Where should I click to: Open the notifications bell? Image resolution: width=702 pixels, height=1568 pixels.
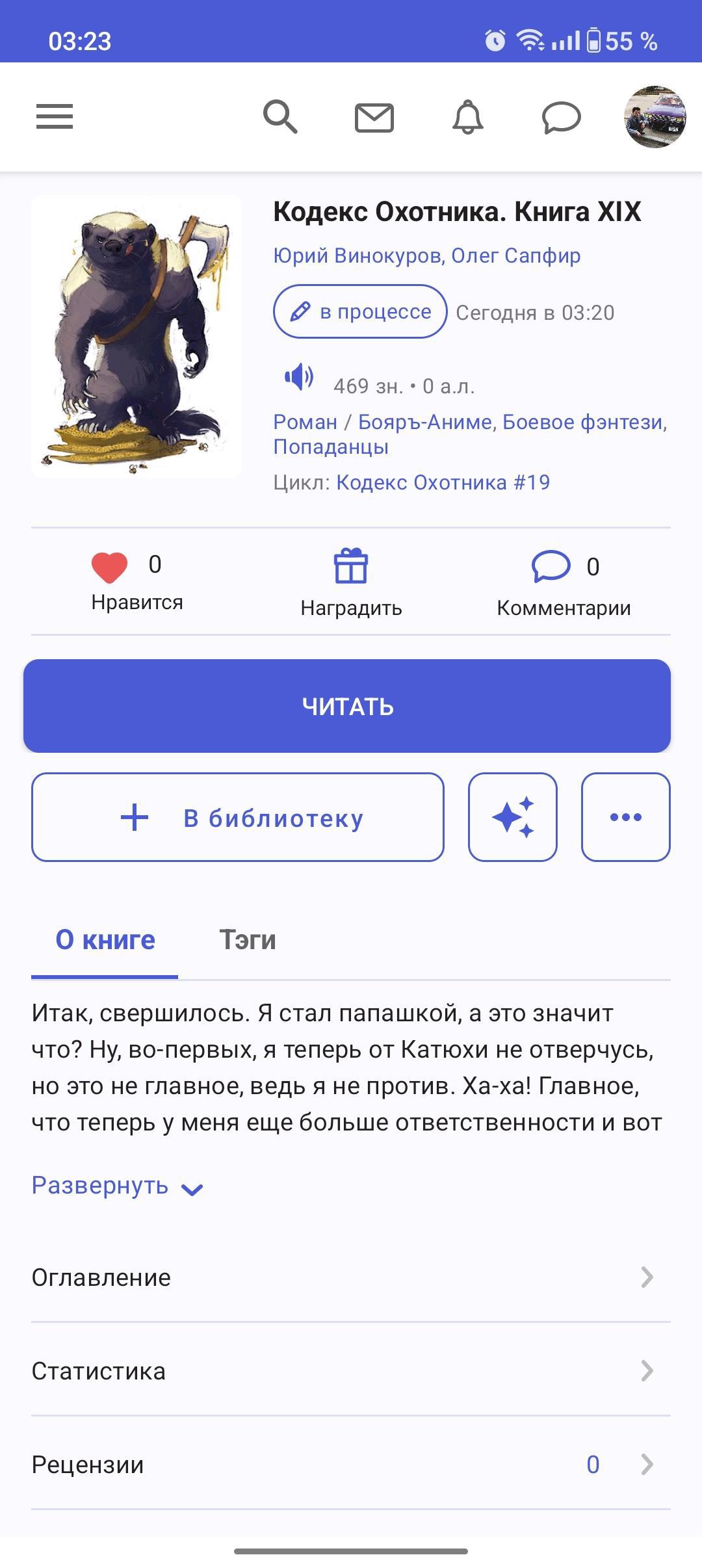coord(467,118)
